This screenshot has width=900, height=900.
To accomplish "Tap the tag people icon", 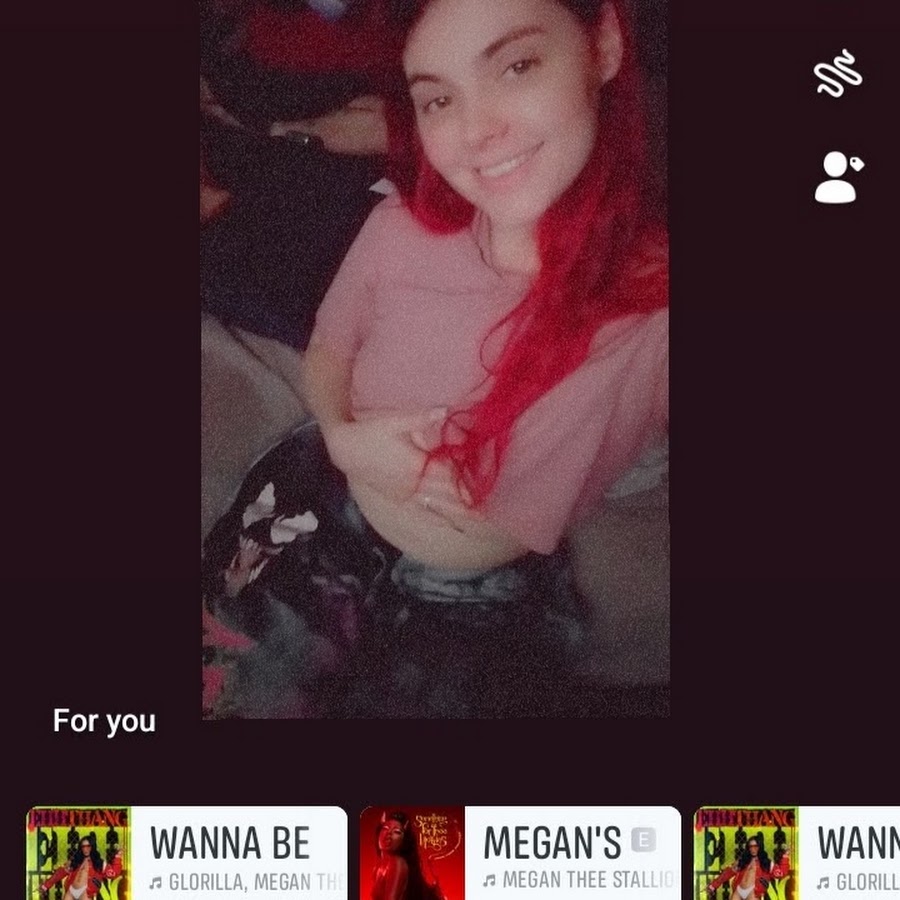I will [x=837, y=177].
